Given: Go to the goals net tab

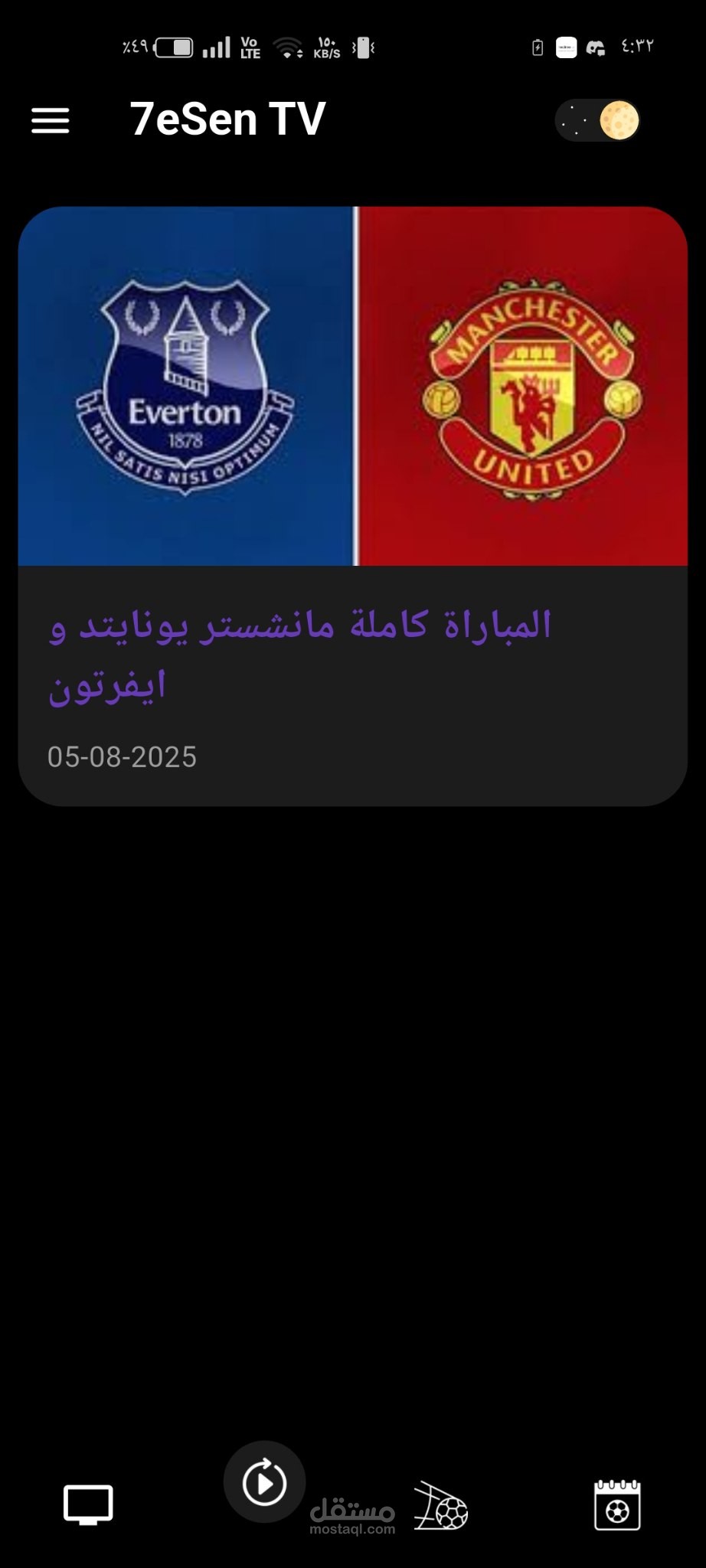Looking at the screenshot, I should click(x=441, y=1506).
